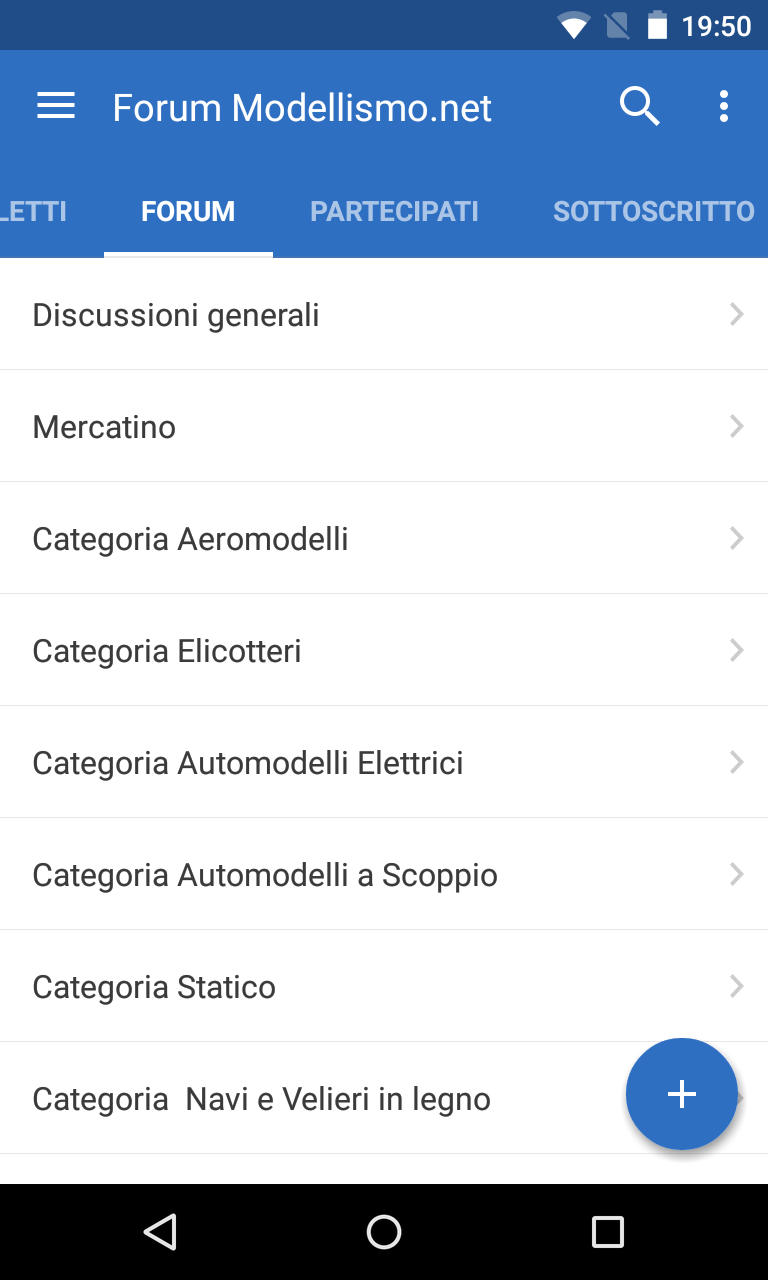This screenshot has height=1280, width=768.
Task: Tap the system home button
Action: click(384, 1232)
